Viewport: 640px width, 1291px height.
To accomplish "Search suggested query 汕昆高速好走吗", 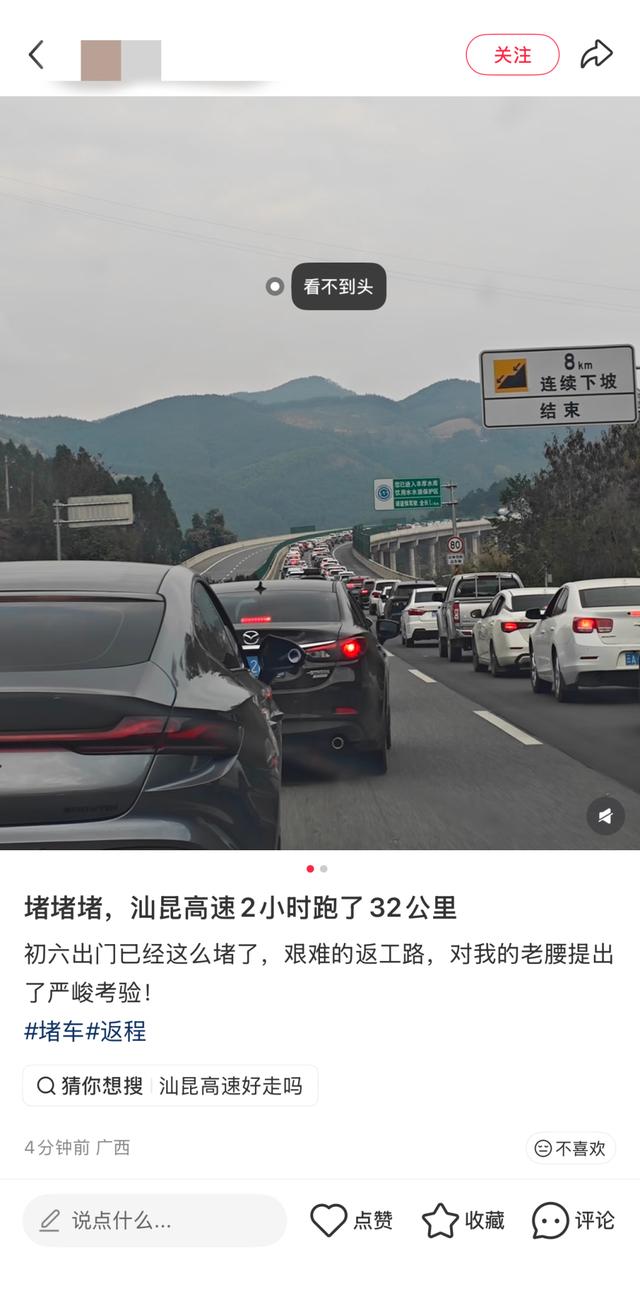I will tap(230, 1086).
